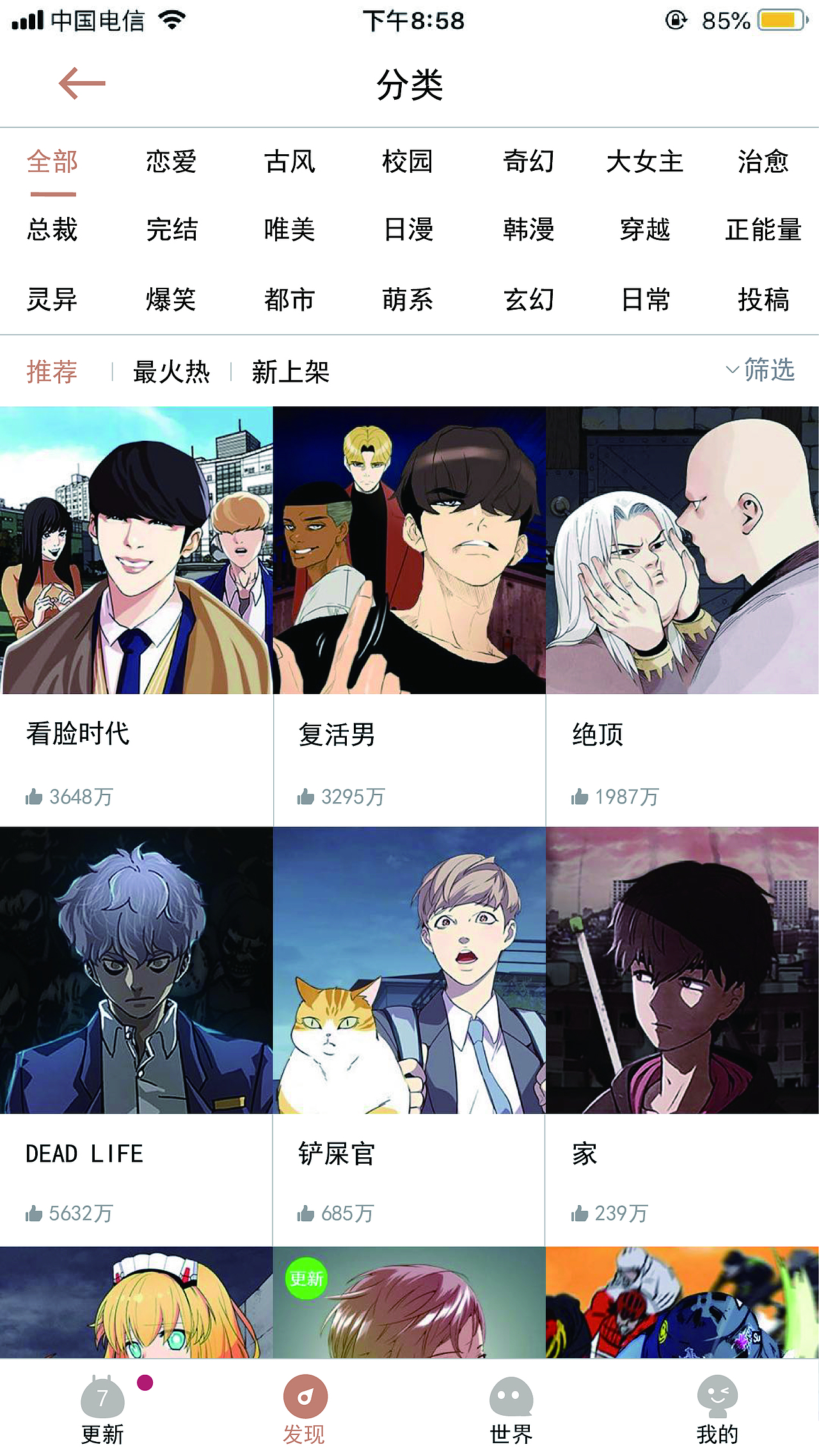This screenshot has height=1456, width=819.
Task: Tap the thumbs-up icon beside 看脸时代
Action: pos(35,797)
